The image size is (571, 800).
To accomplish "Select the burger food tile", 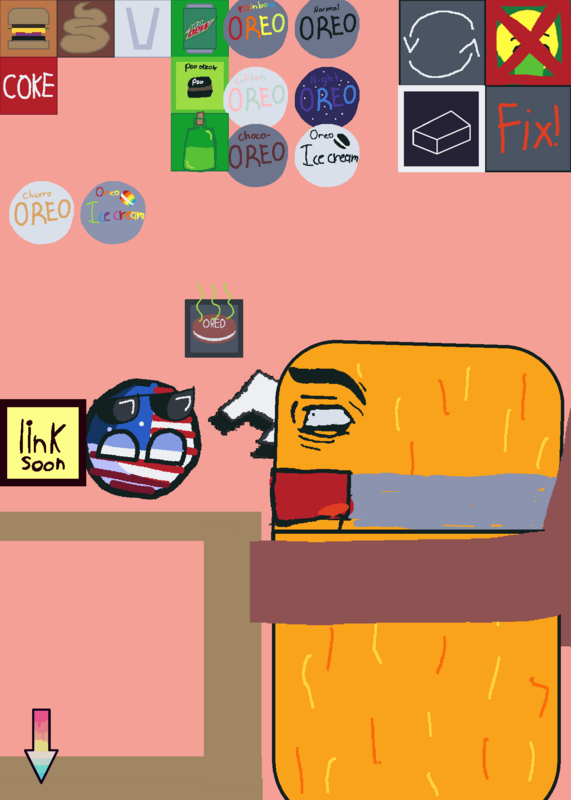I will coord(29,29).
